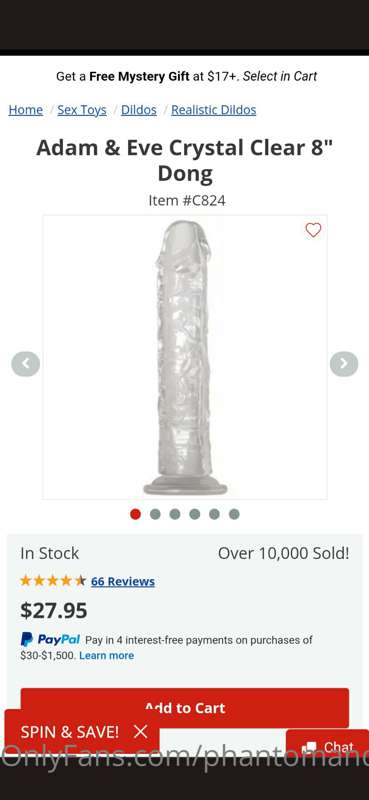Add to Cart

185,708
